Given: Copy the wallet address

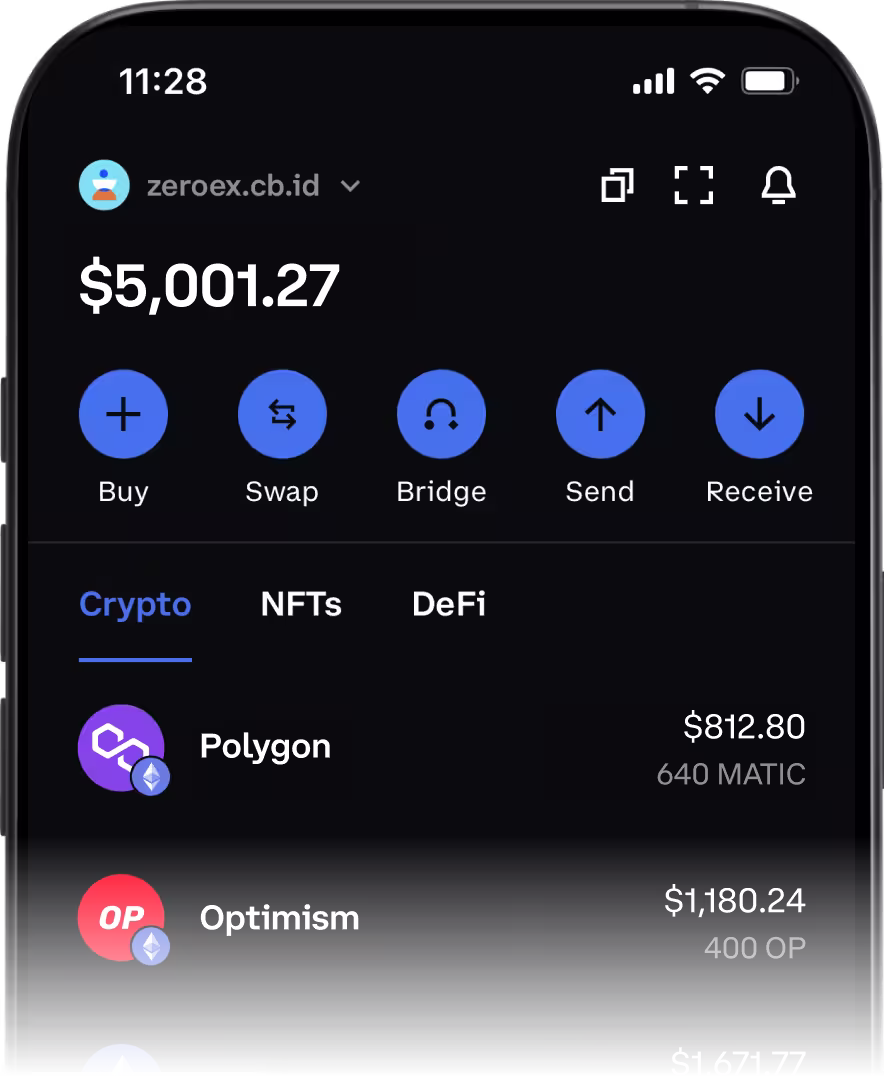Looking at the screenshot, I should coord(617,186).
